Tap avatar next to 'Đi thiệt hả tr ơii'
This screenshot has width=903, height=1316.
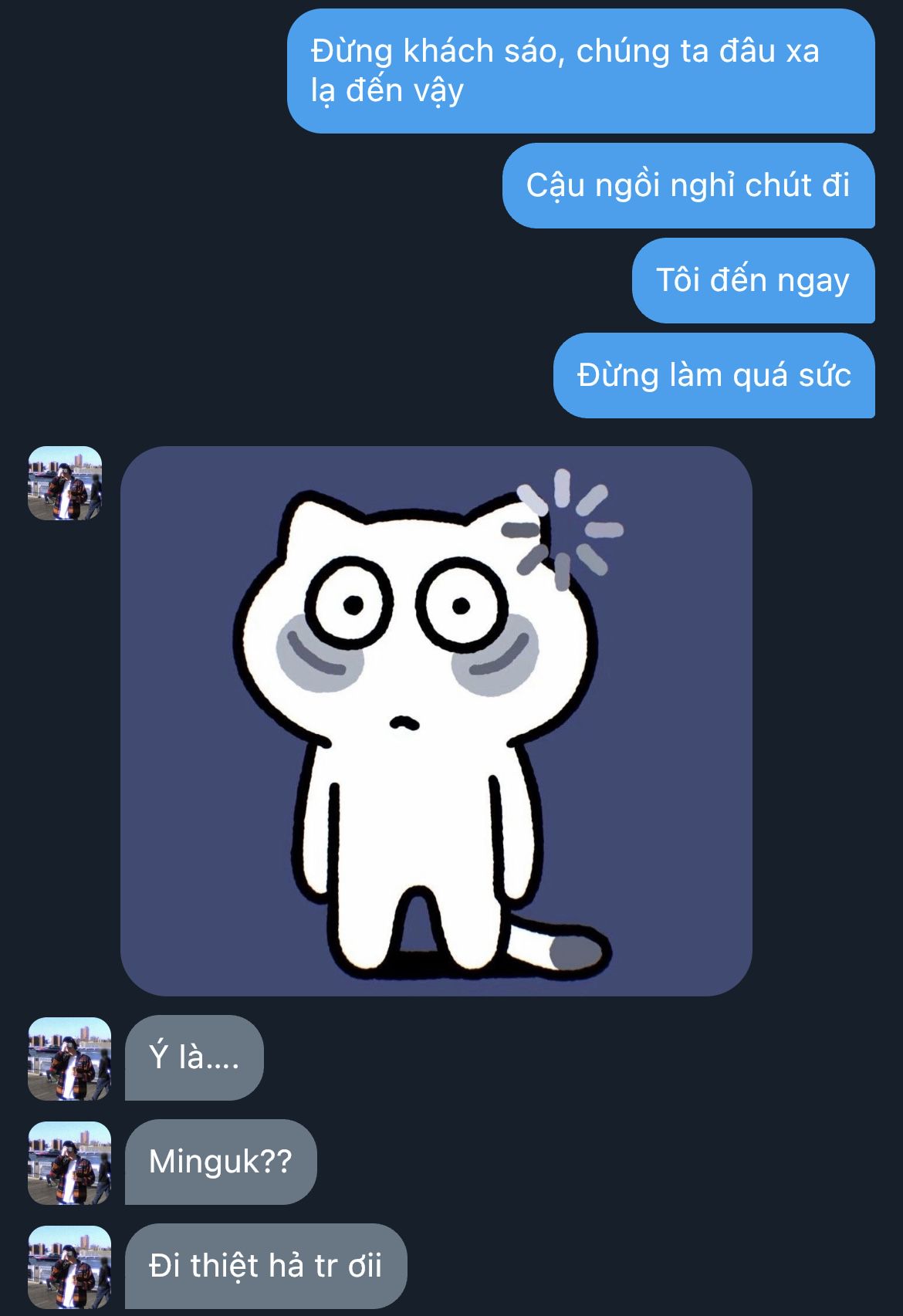[69, 1267]
